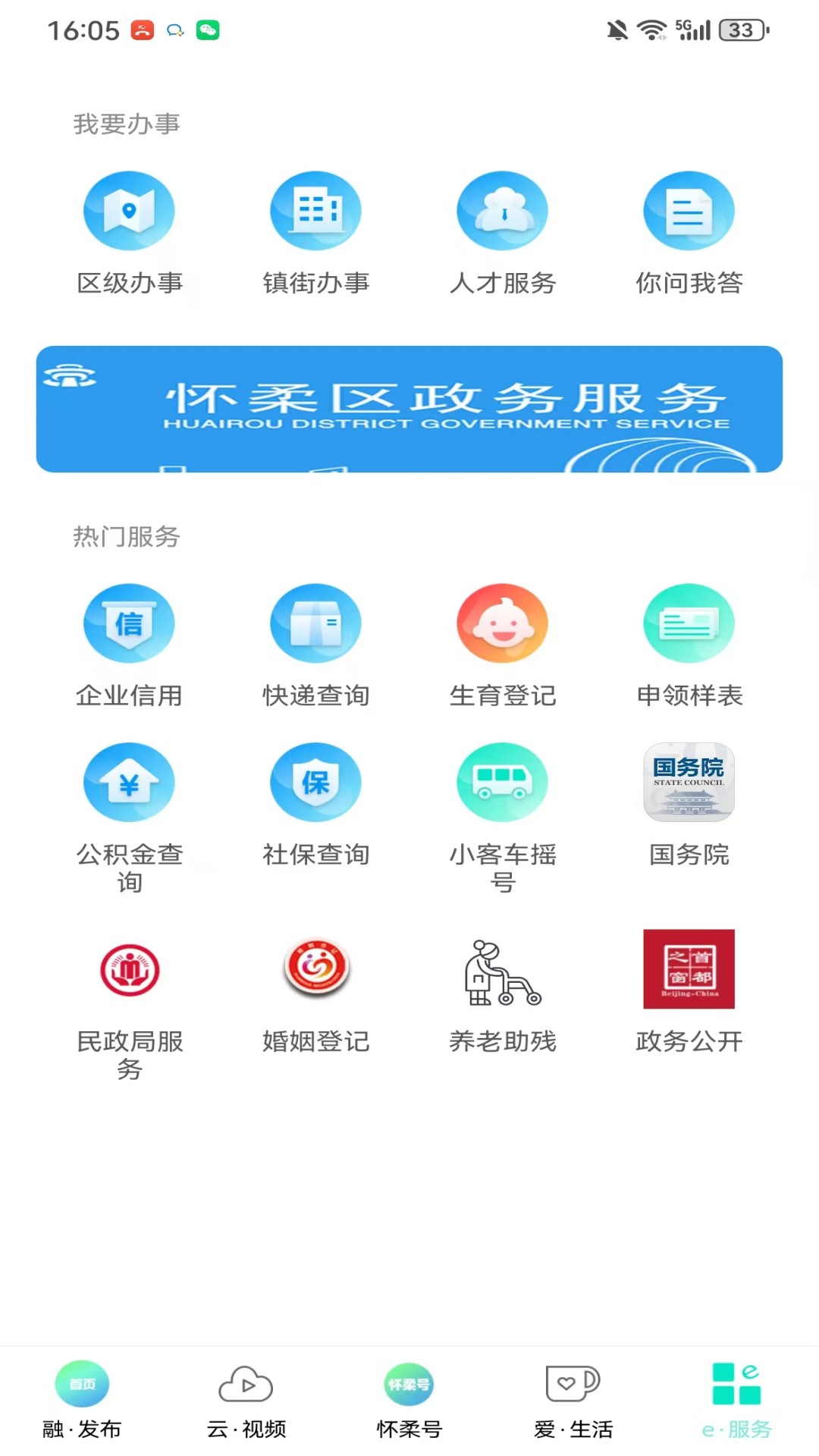This screenshot has height=1456, width=819.
Task: Tap the 怀柔区政务服务 banner
Action: tap(409, 409)
